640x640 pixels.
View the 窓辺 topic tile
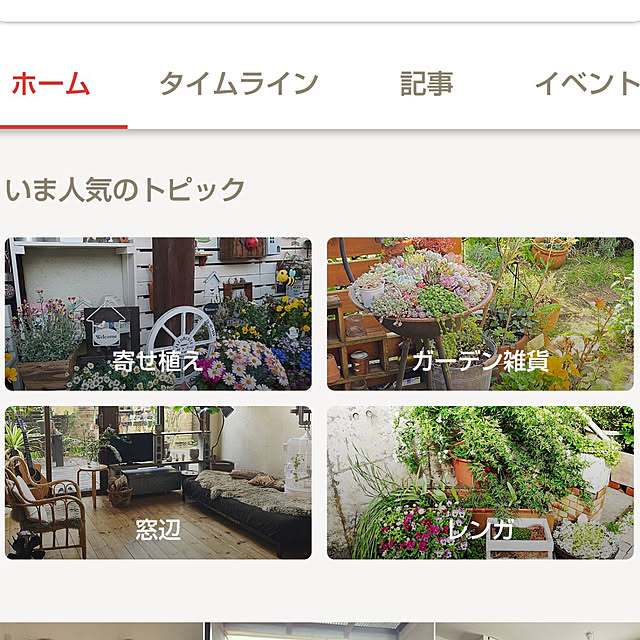158,482
